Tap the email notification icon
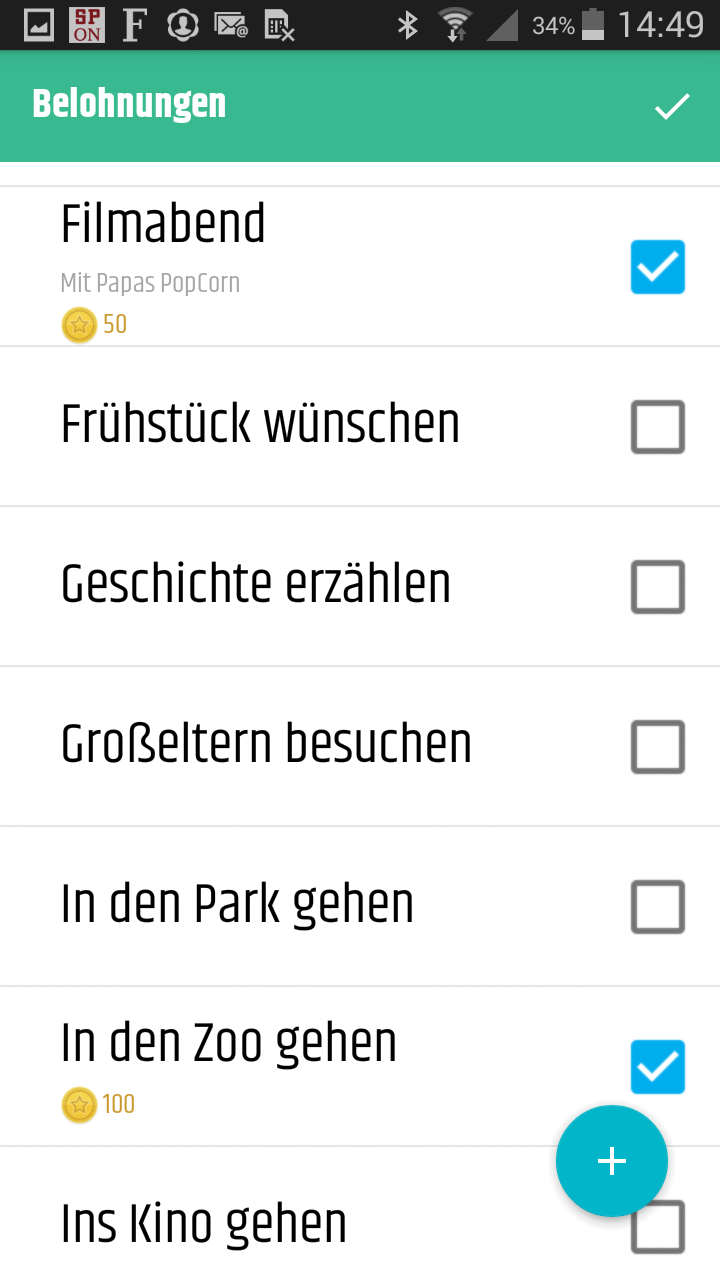The height and width of the screenshot is (1280, 720). coord(229,24)
